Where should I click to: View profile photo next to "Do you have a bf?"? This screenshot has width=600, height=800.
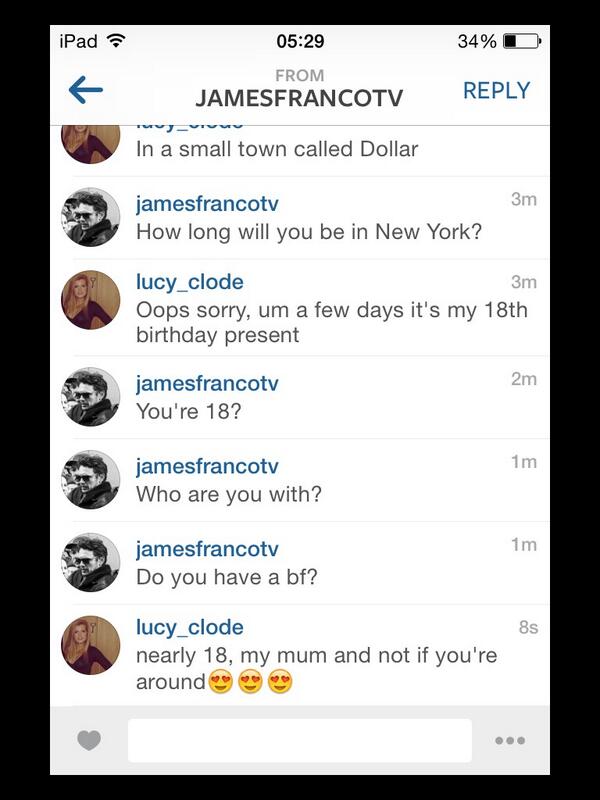91,563
